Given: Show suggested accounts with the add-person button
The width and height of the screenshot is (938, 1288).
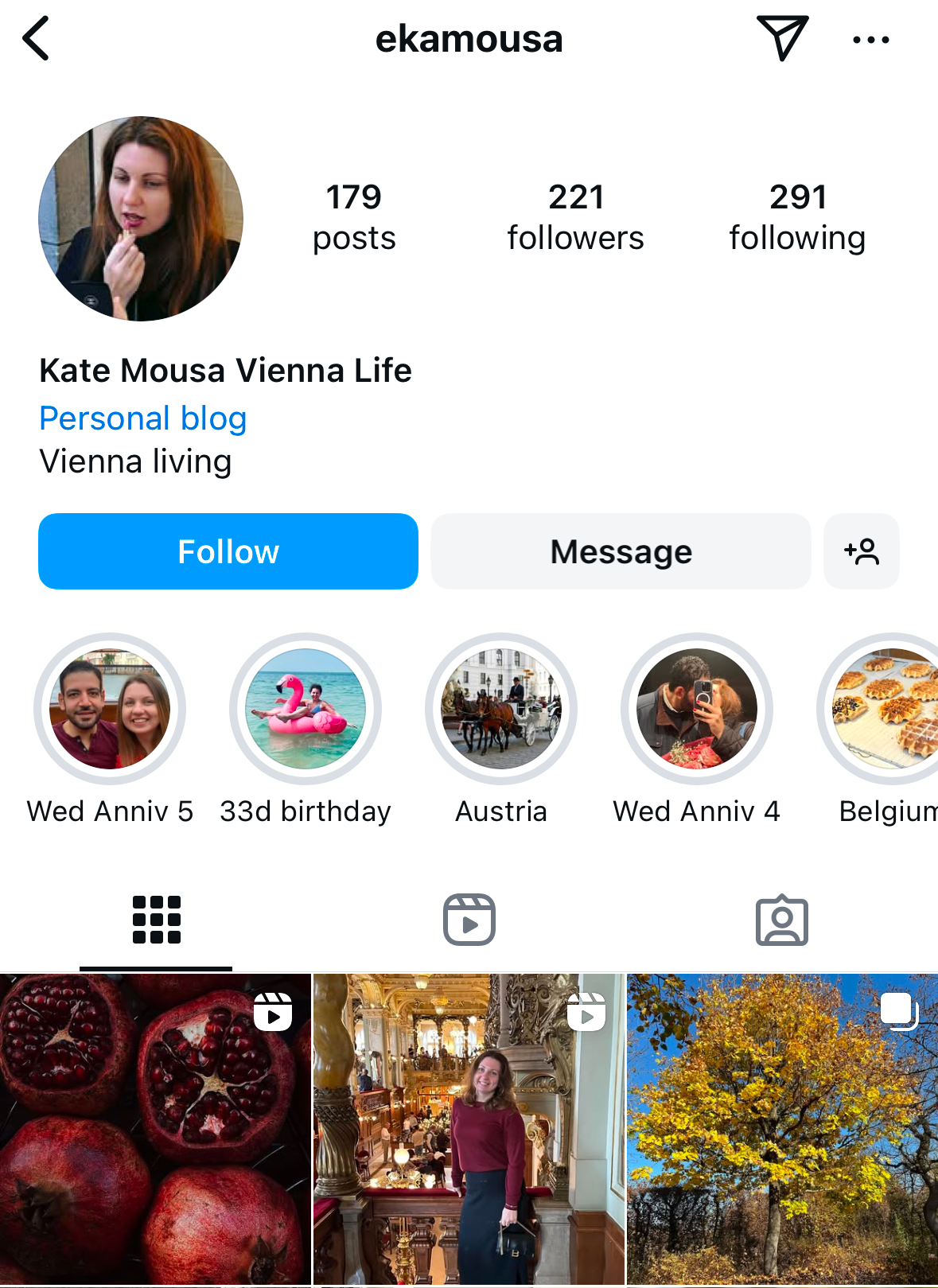Looking at the screenshot, I should point(862,551).
